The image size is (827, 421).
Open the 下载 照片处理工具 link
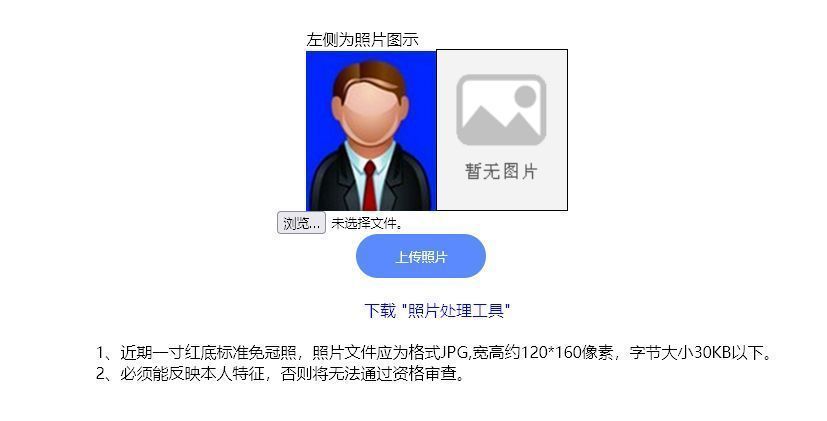coord(438,311)
